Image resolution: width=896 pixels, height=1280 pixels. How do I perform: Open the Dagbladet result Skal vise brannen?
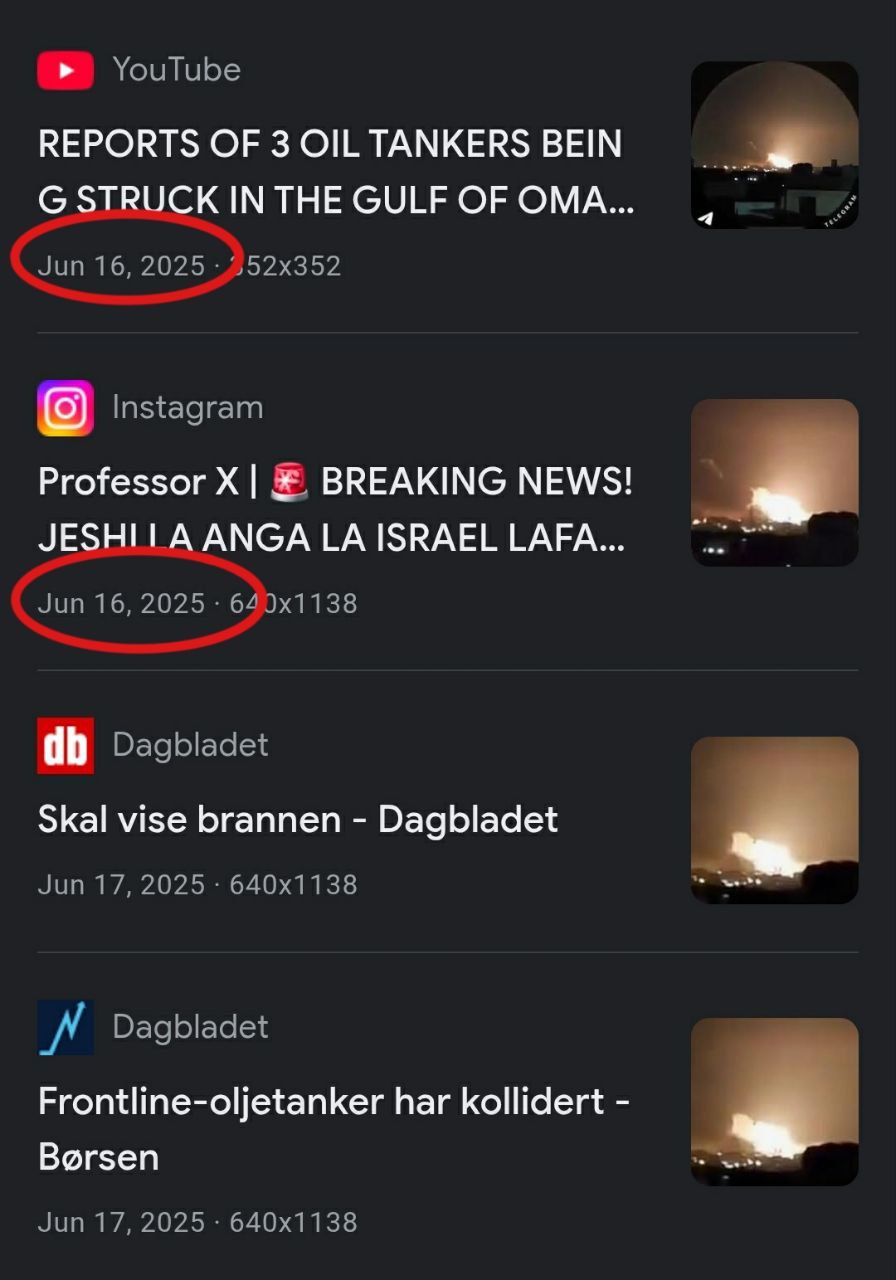coord(298,819)
